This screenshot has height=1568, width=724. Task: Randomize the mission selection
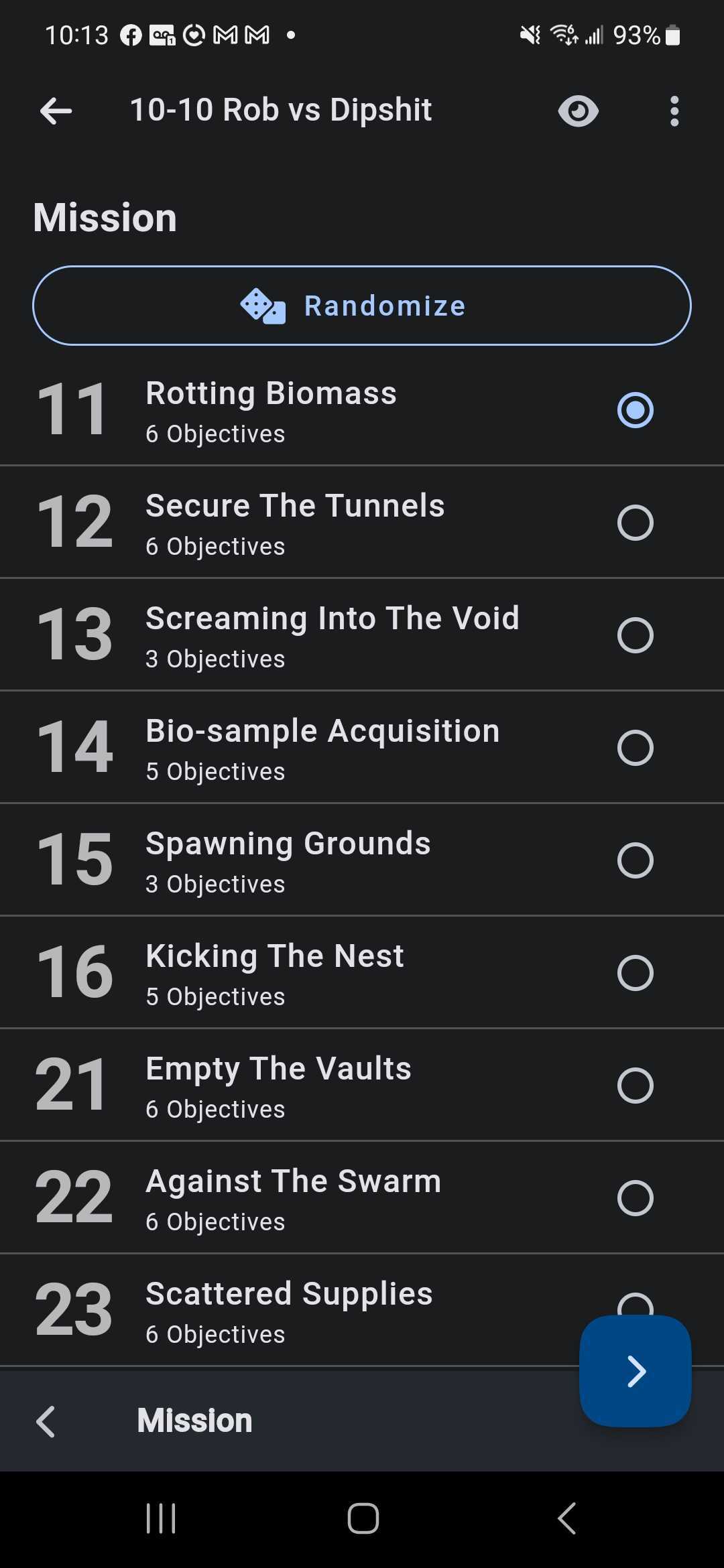tap(362, 306)
